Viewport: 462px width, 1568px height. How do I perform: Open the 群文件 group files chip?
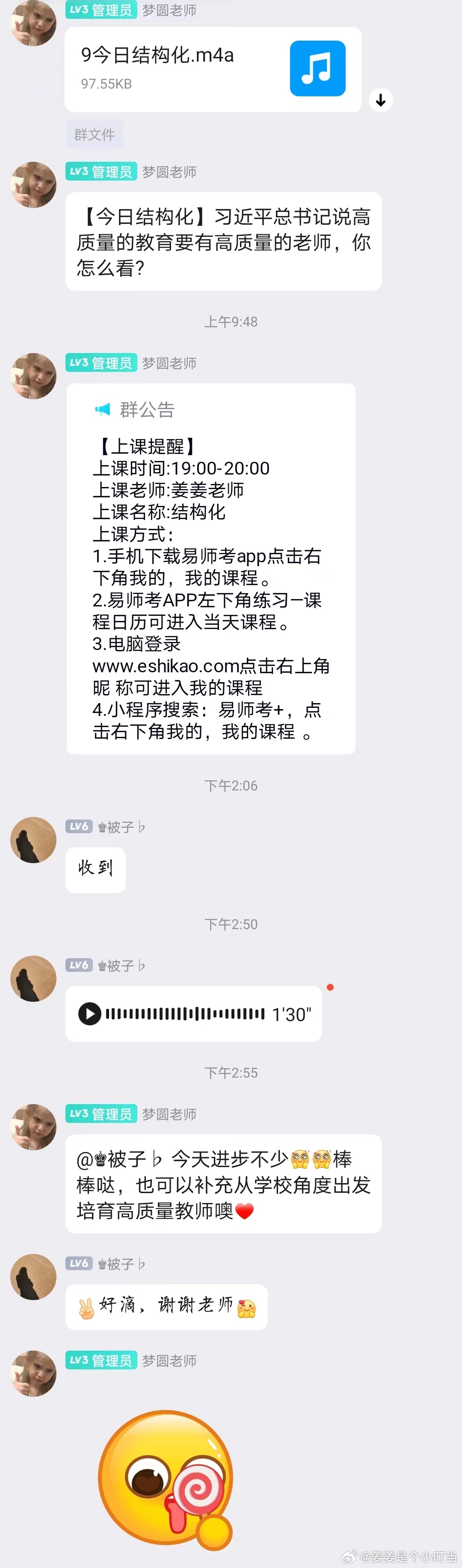[x=95, y=134]
